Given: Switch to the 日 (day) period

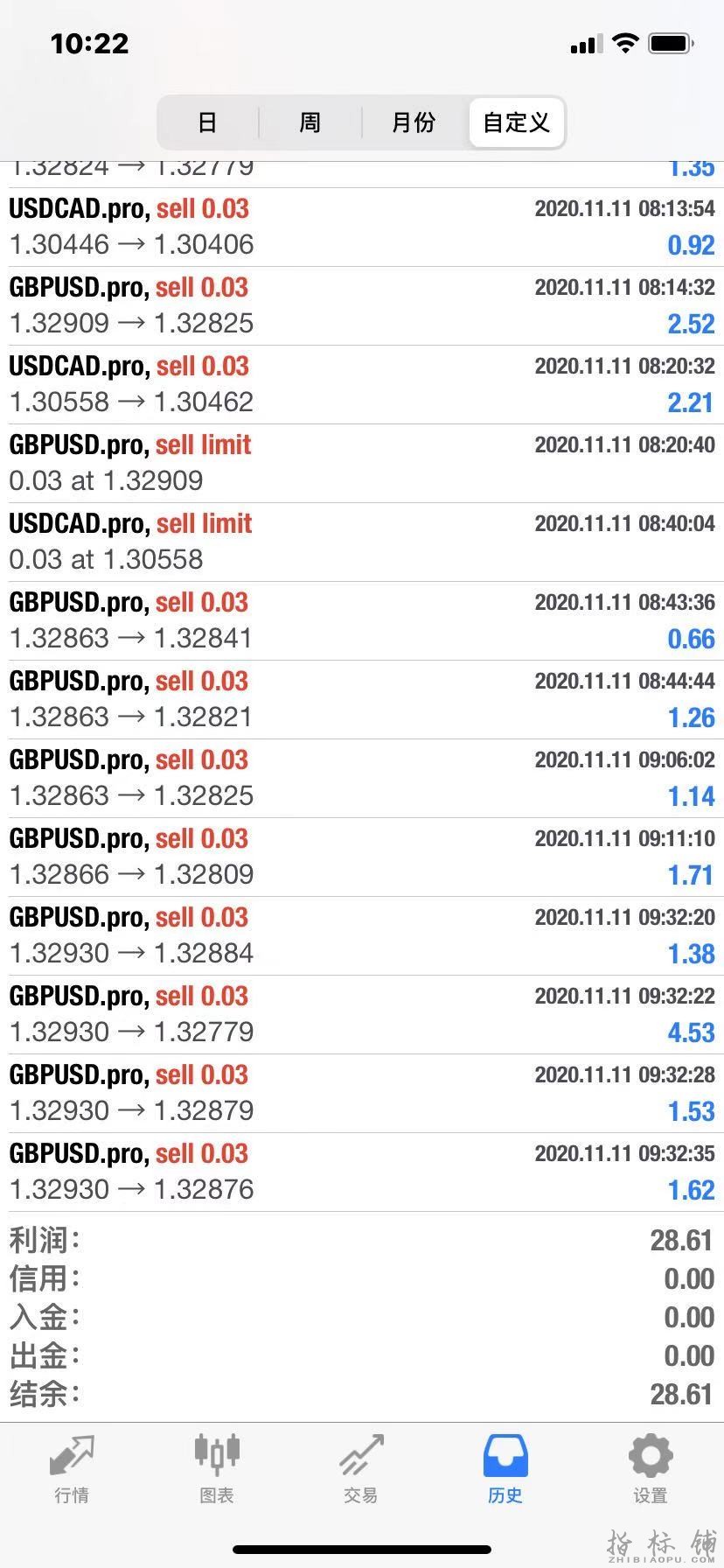Looking at the screenshot, I should point(207,122).
